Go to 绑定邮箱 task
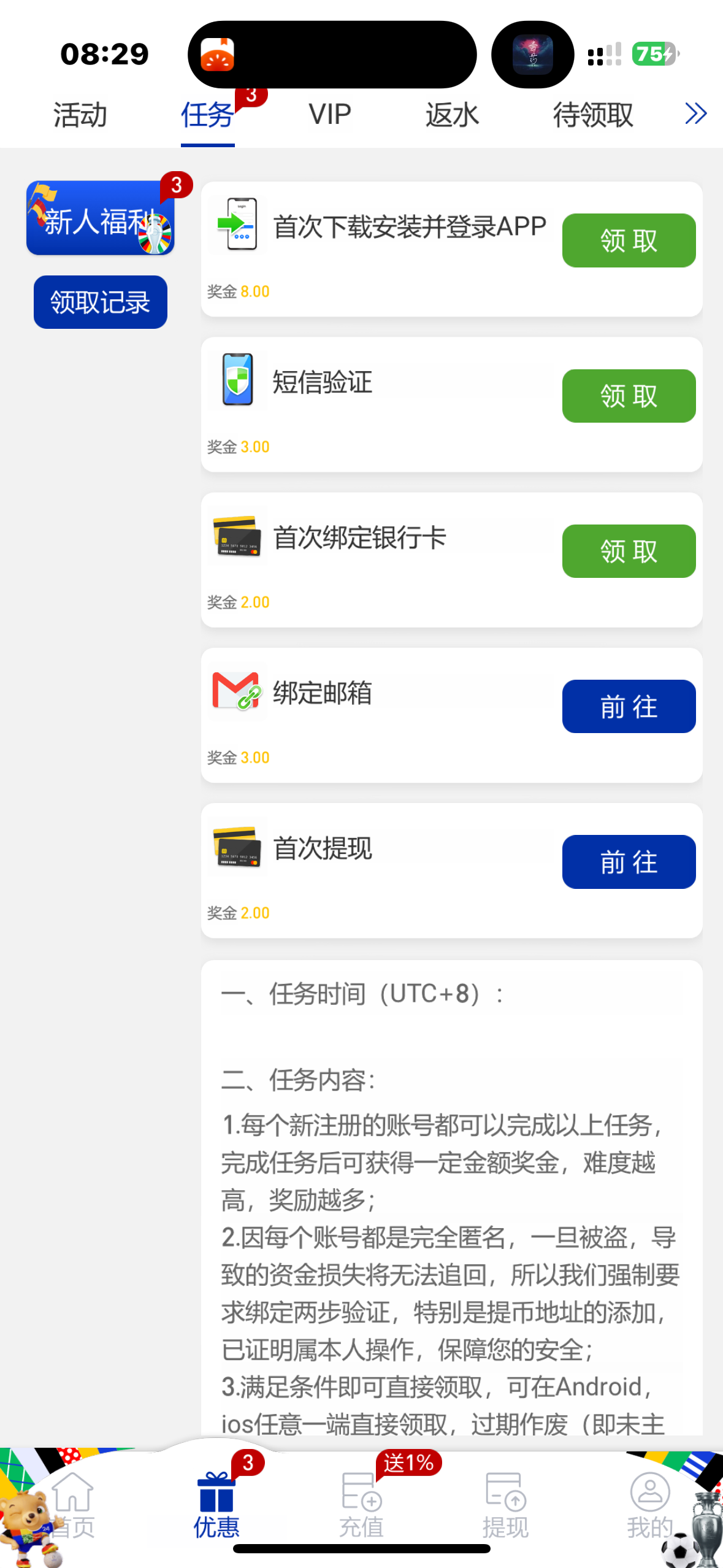The width and height of the screenshot is (723, 1568). point(629,706)
